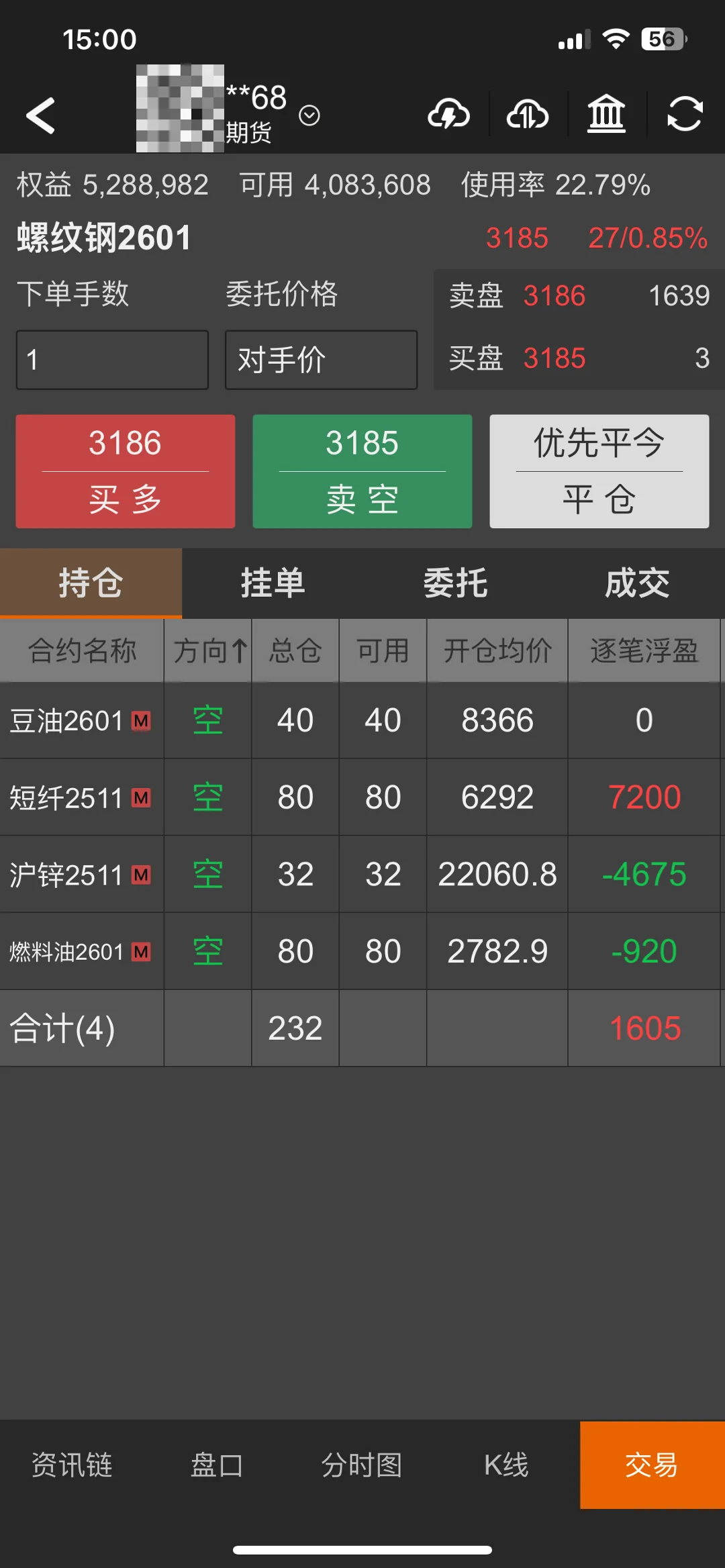The width and height of the screenshot is (725, 1568).
Task: Tap 买多 to buy at 3186
Action: click(x=124, y=471)
